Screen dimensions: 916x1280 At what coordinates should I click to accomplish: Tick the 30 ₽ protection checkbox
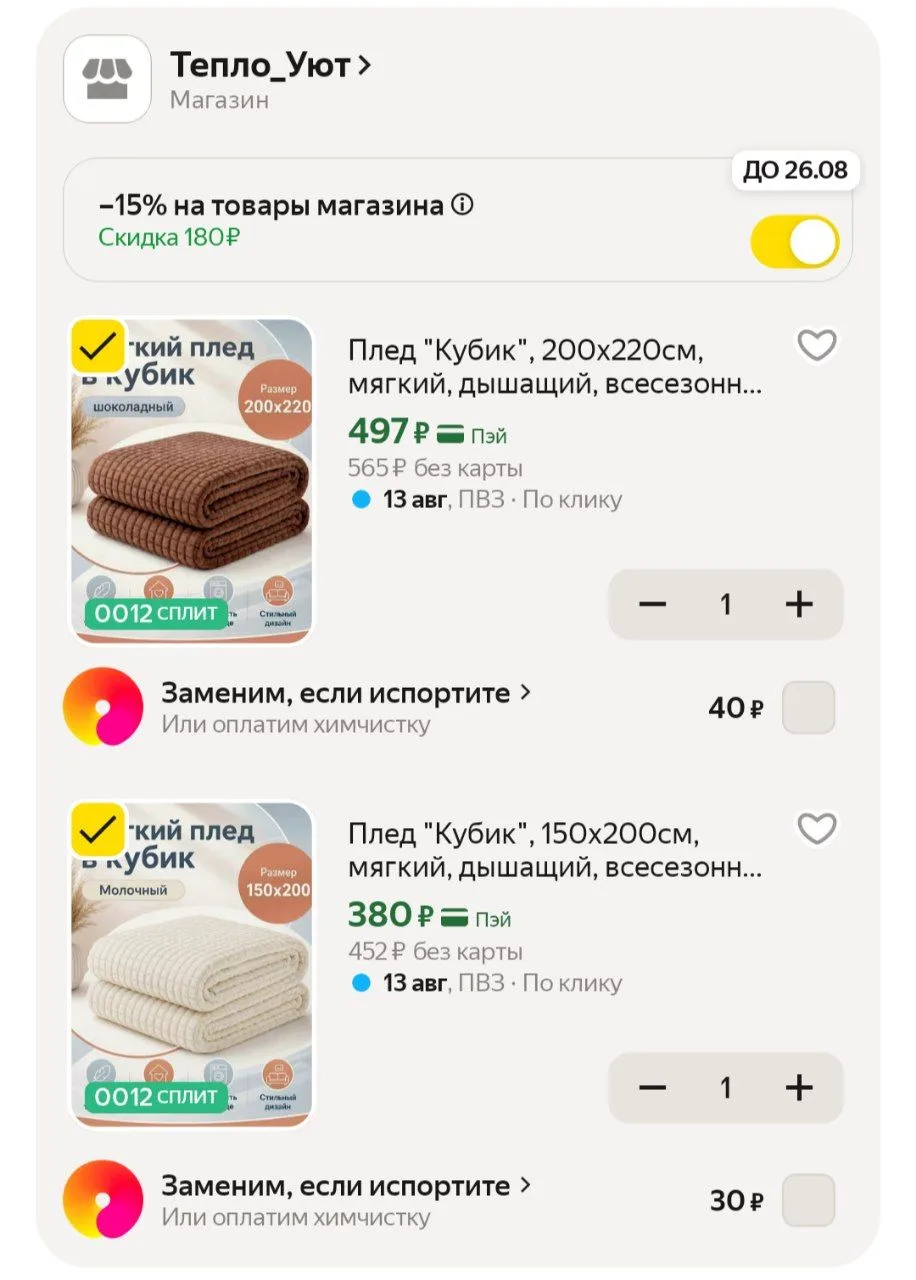tap(808, 1200)
